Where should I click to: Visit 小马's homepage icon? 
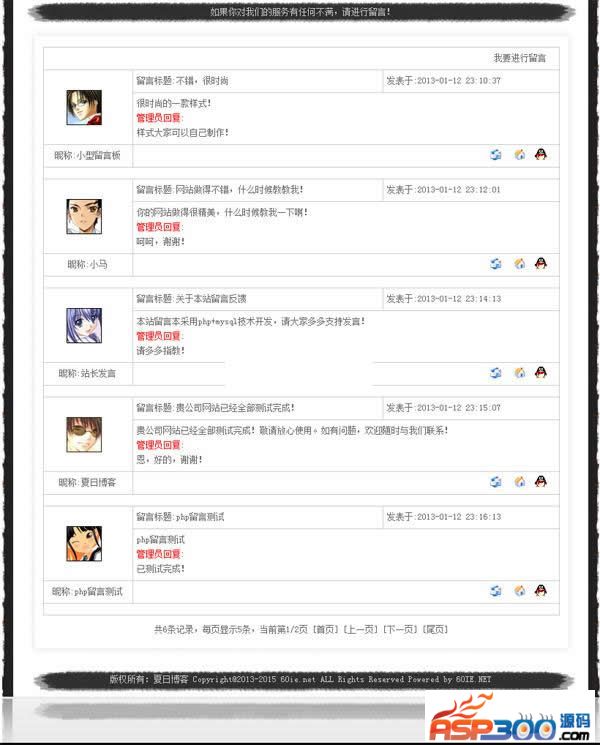(x=519, y=264)
